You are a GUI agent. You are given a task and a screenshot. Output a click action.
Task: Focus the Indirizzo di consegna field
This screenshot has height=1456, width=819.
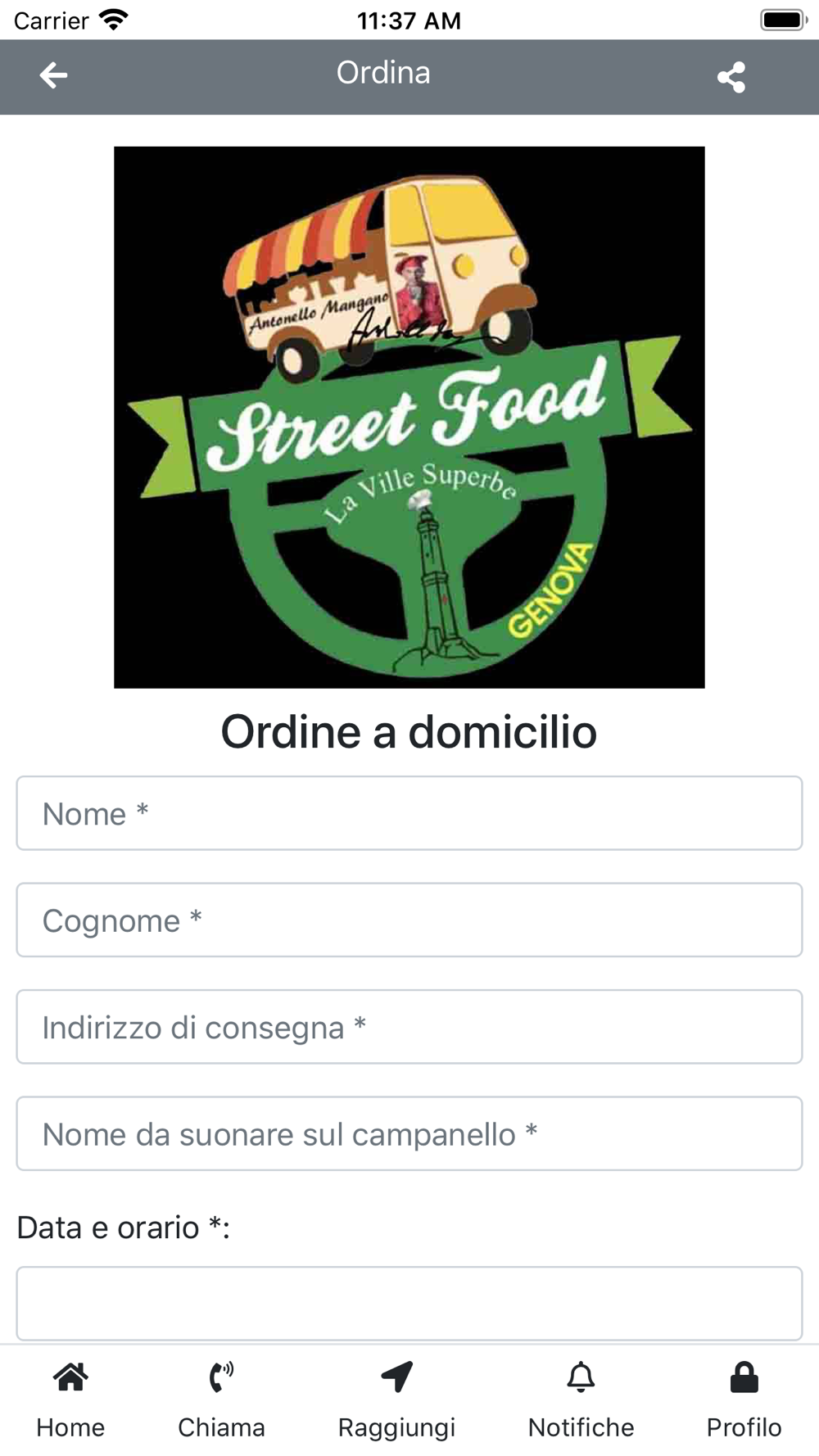pos(409,1027)
